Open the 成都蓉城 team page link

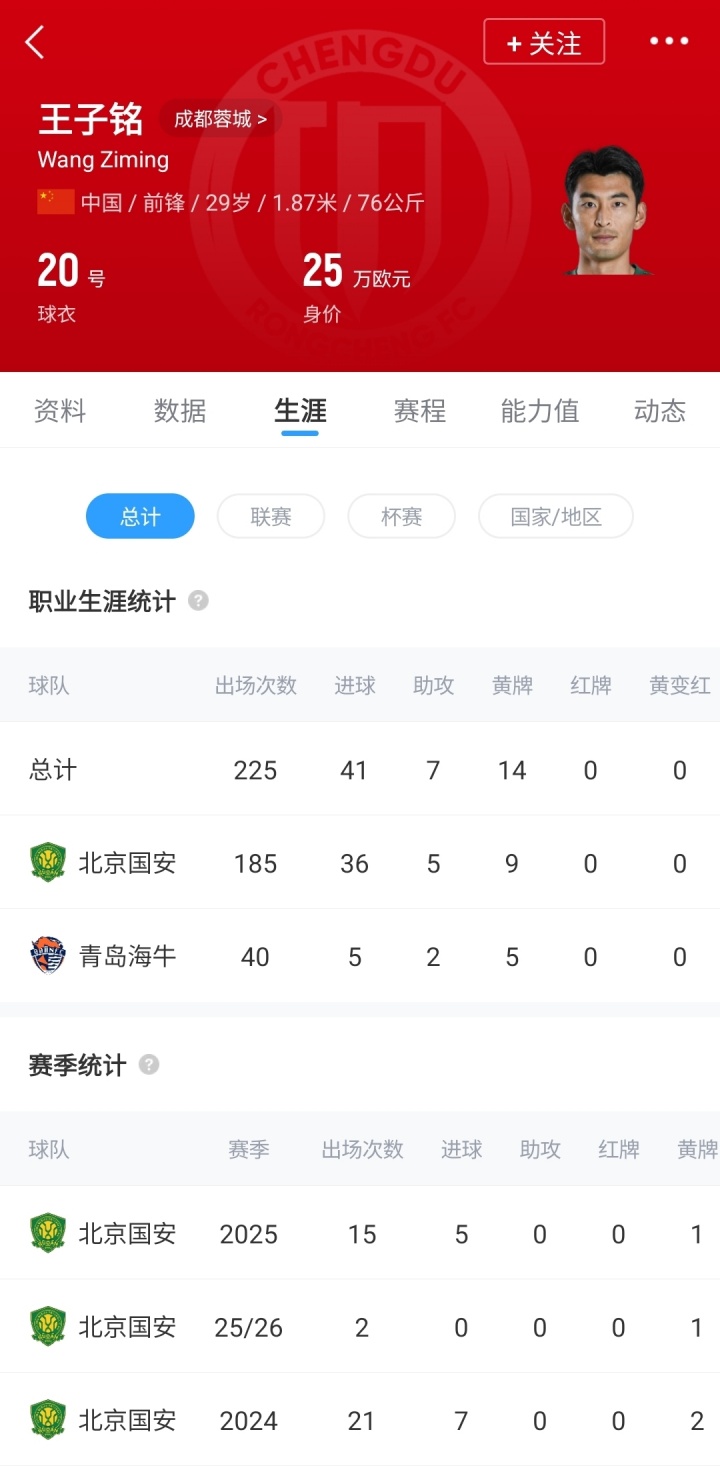(220, 120)
